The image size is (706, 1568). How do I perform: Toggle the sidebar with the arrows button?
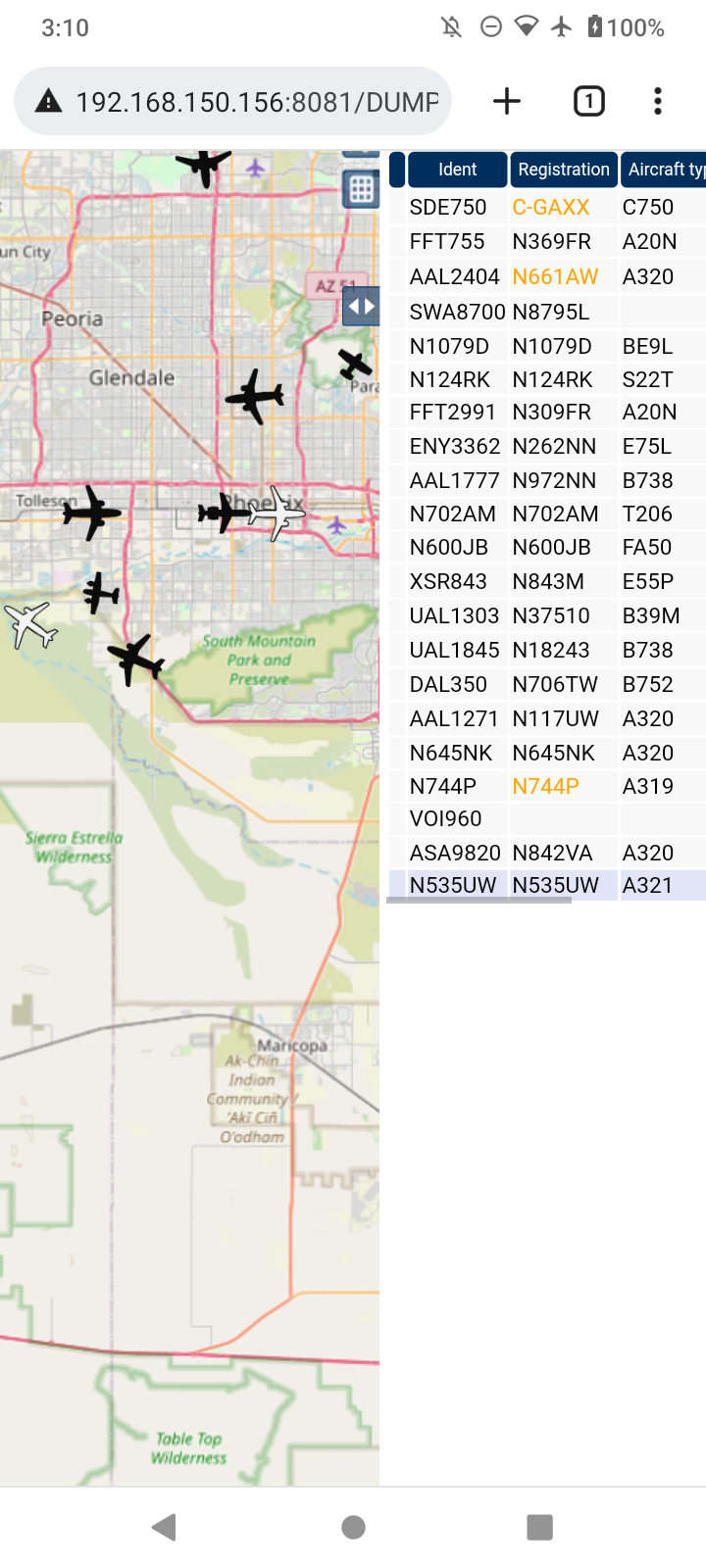point(361,307)
